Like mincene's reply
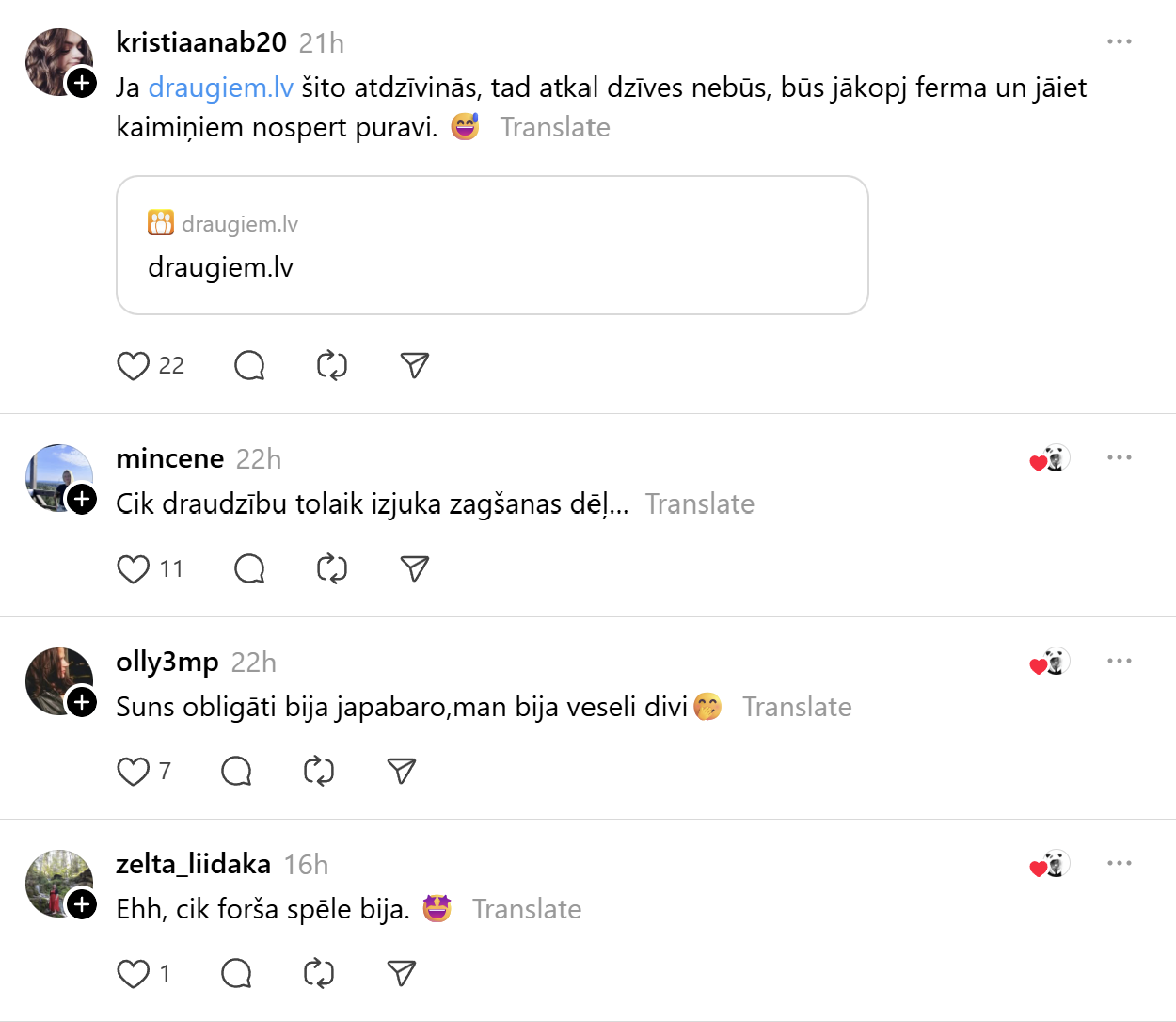This screenshot has height=1022, width=1176. click(x=134, y=568)
